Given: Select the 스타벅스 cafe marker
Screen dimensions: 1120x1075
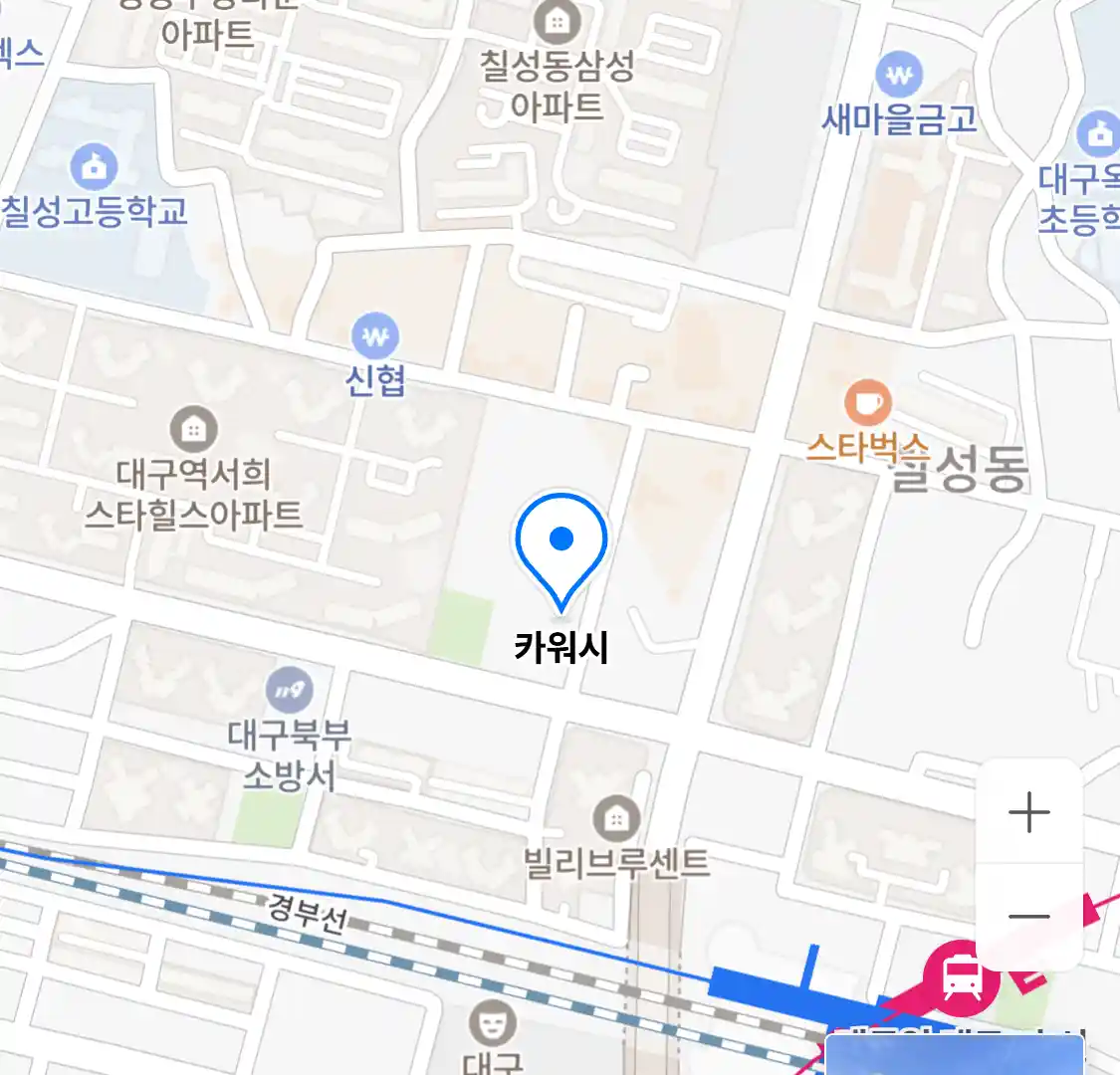Looking at the screenshot, I should [867, 404].
